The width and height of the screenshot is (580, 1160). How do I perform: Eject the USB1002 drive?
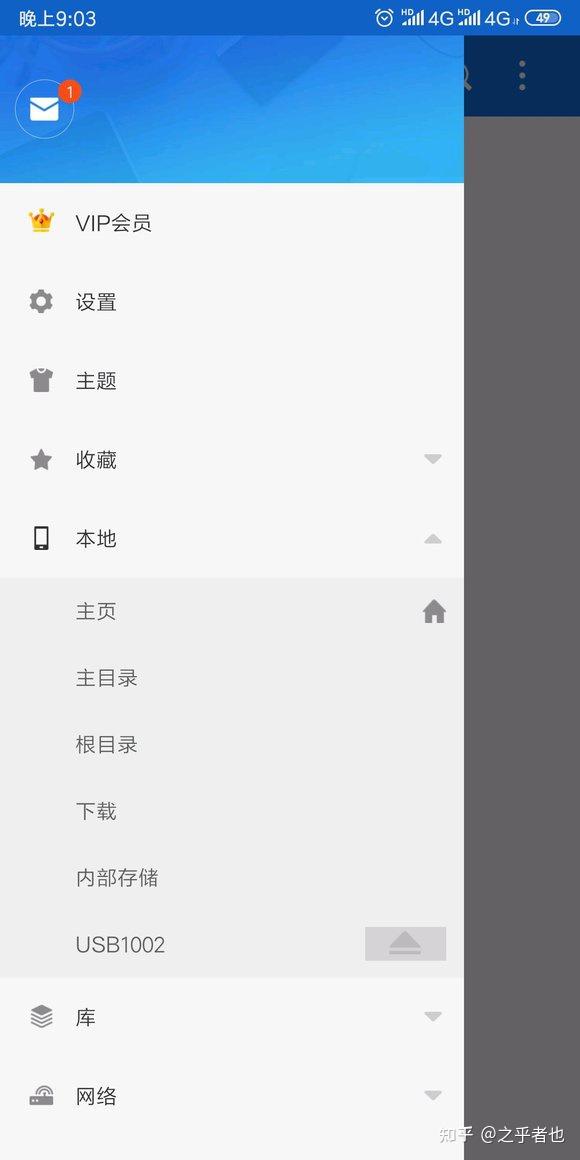(x=405, y=944)
